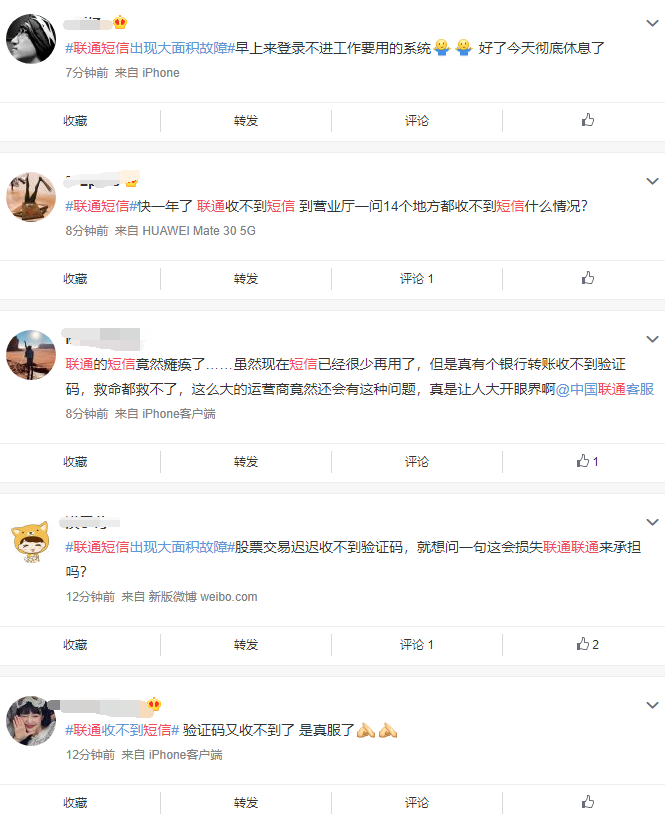The height and width of the screenshot is (820, 665).
Task: Open the avatar of the 股票交易 poster
Action: (31, 544)
